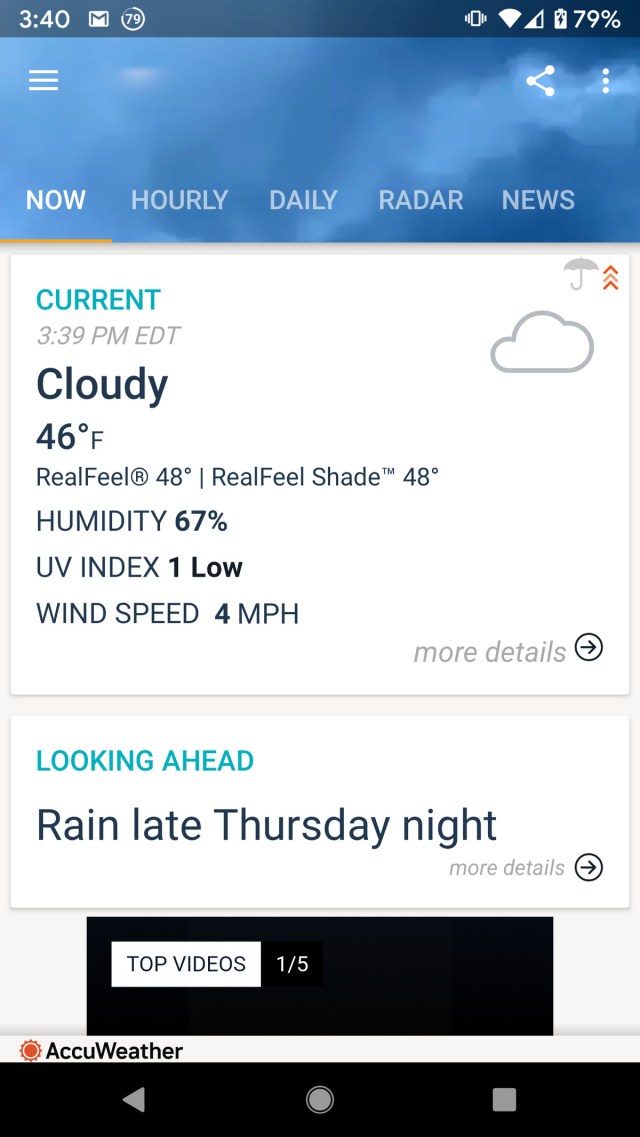View more details under Looking Ahead
This screenshot has width=640, height=1137.
point(526,867)
